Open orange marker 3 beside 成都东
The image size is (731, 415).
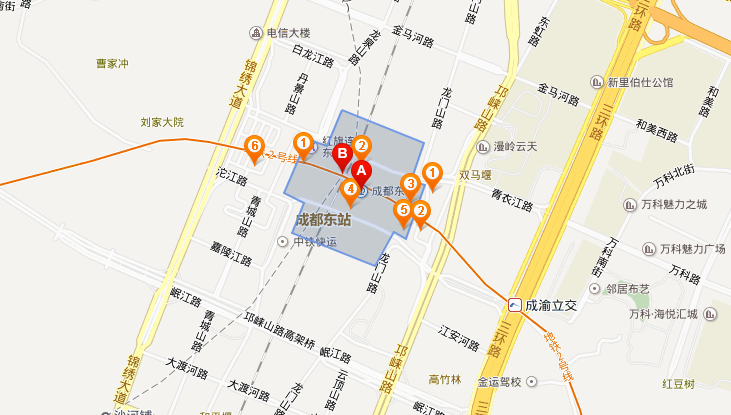point(410,184)
